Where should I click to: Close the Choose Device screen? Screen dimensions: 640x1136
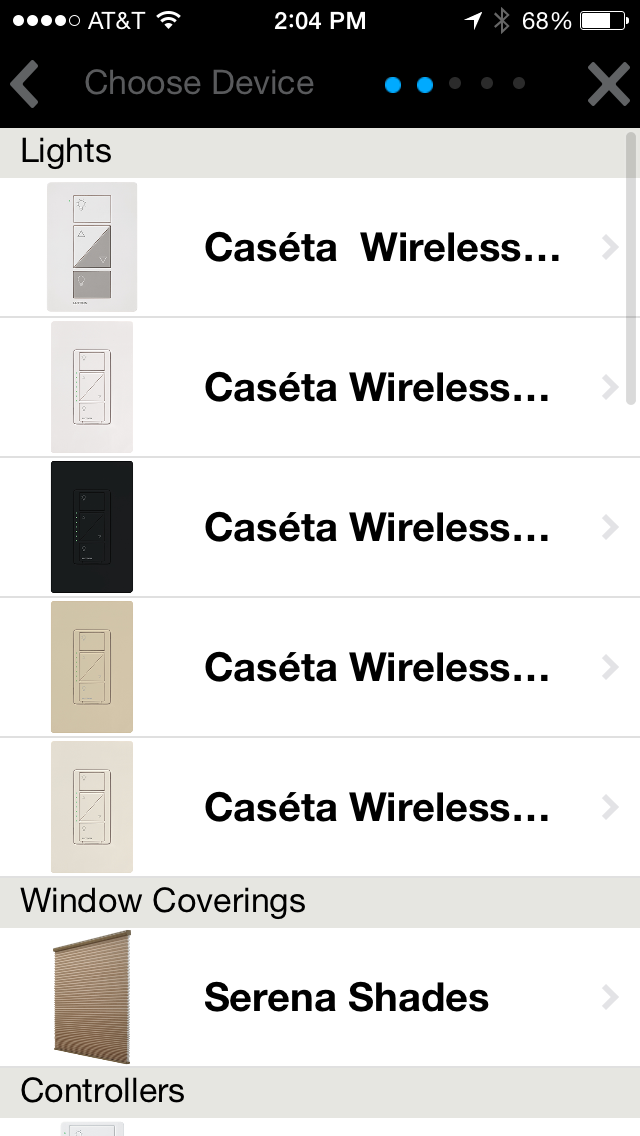point(608,84)
